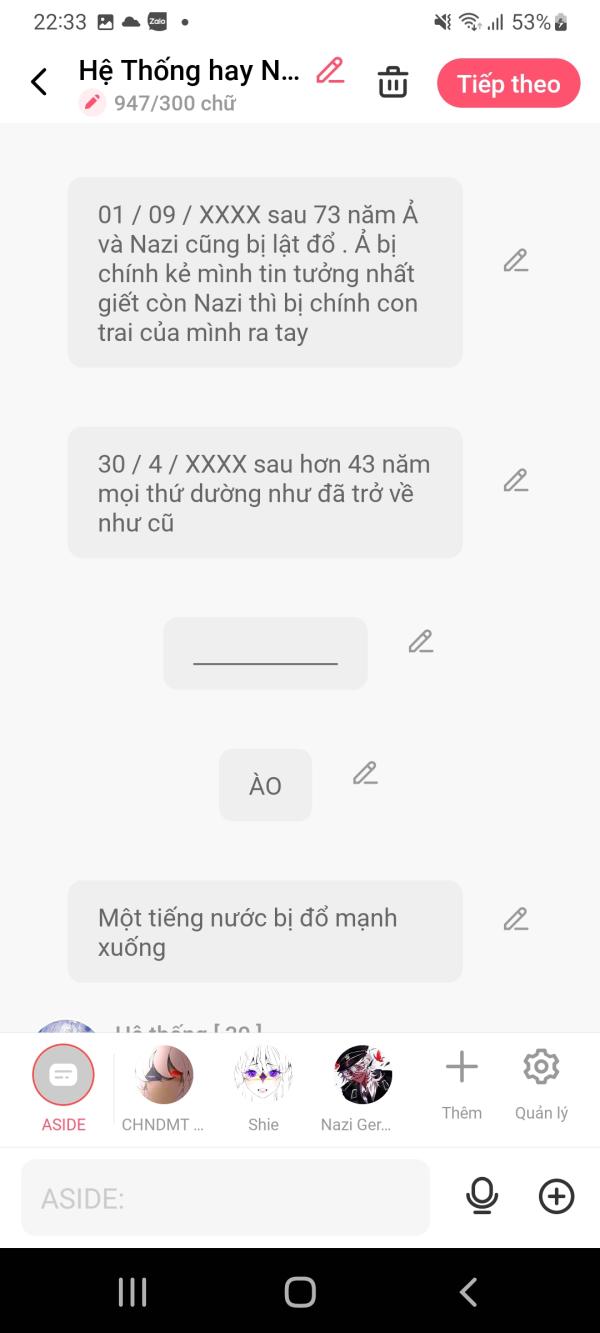Edit the story title with the pink pencil

[330, 70]
